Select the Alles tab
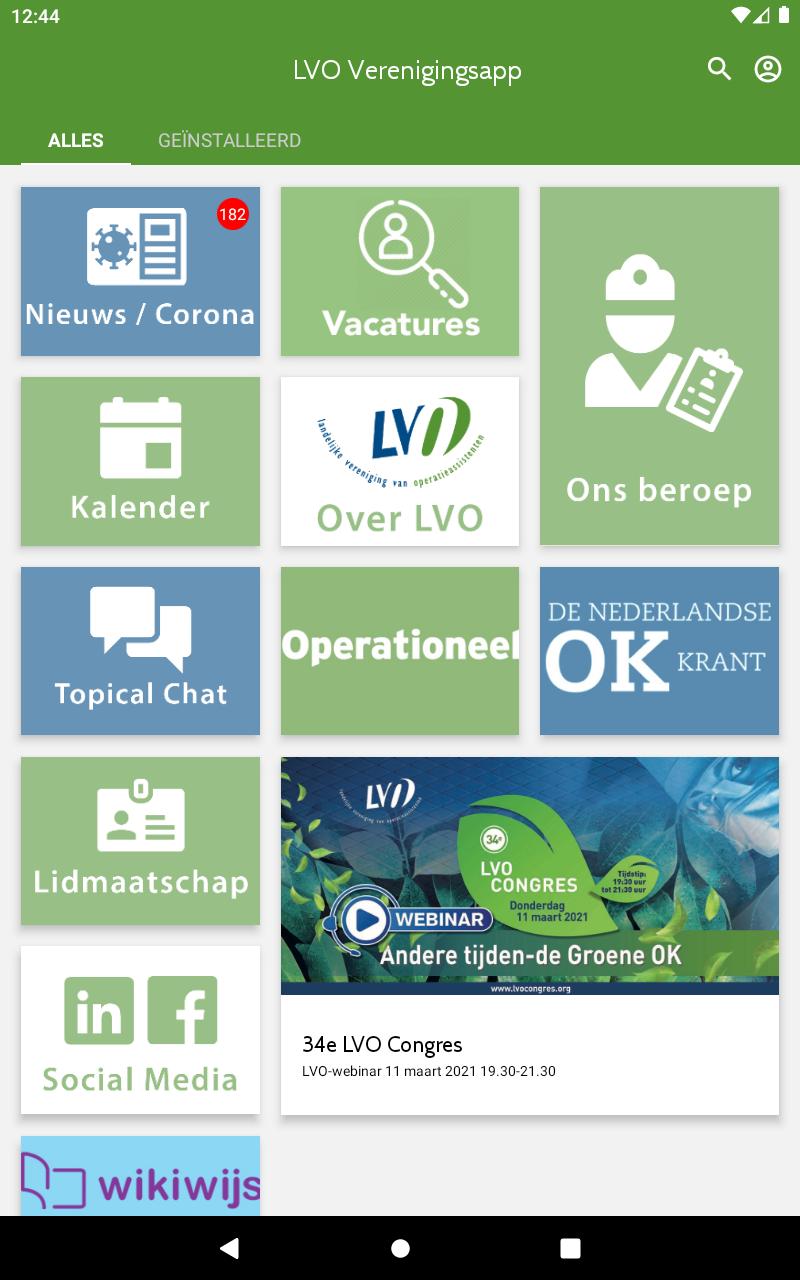Image resolution: width=800 pixels, height=1280 pixels. 76,141
